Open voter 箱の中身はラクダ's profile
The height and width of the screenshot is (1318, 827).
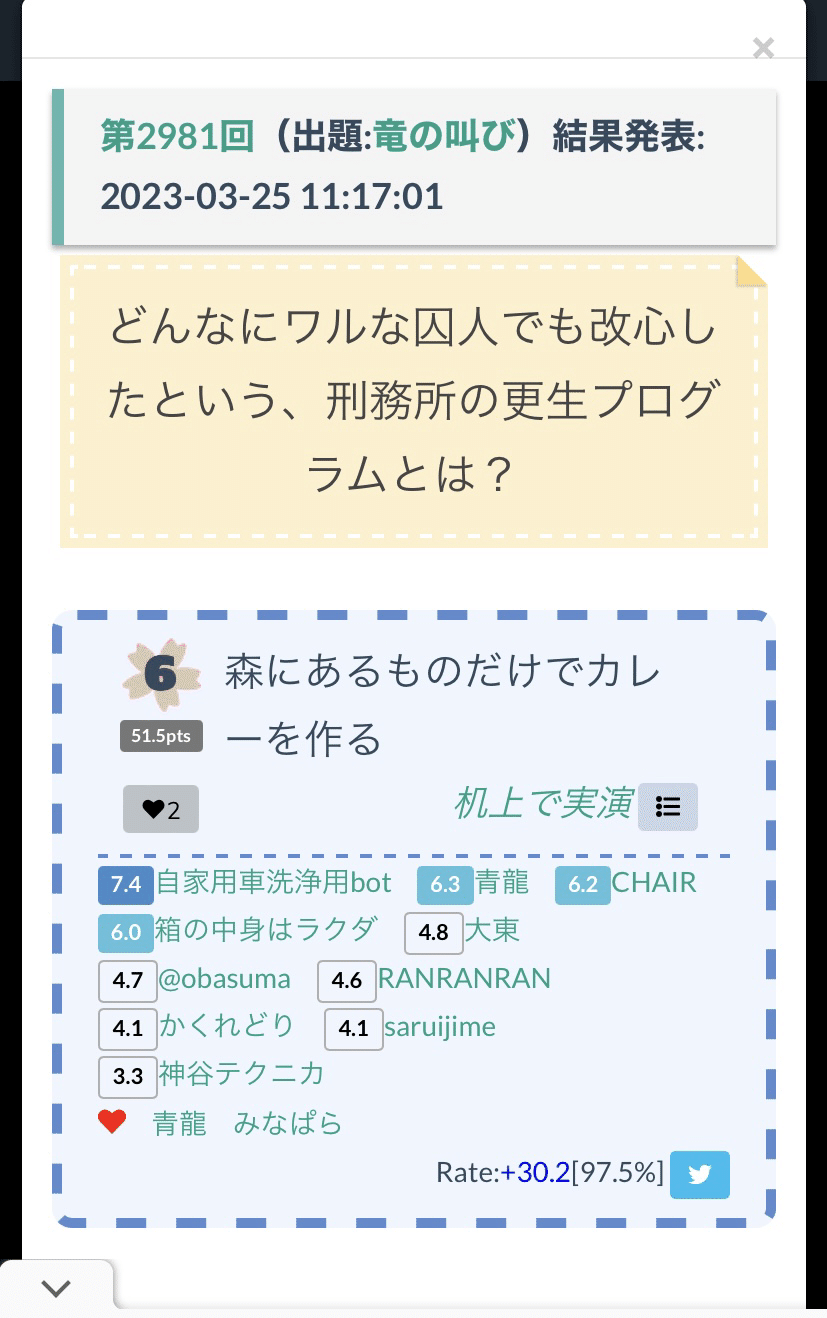266,930
